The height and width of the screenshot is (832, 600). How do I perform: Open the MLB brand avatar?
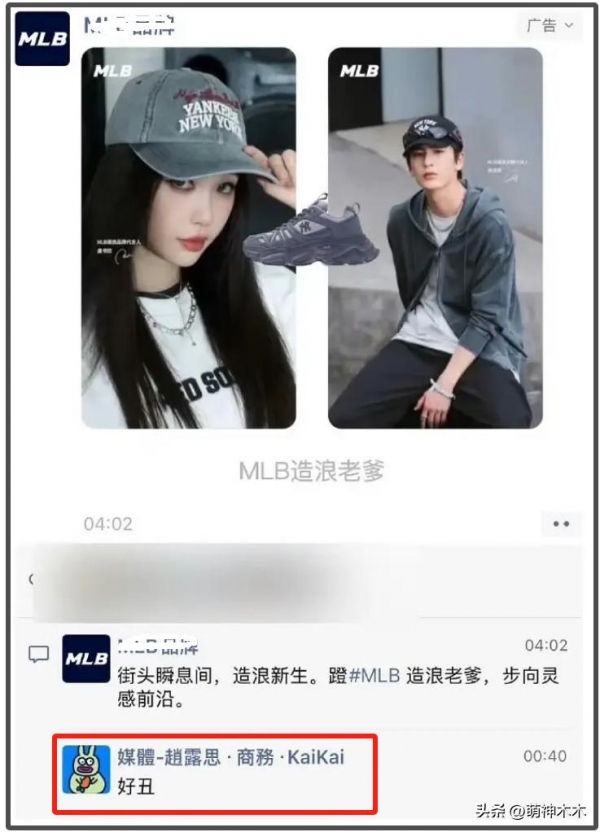pos(42,39)
